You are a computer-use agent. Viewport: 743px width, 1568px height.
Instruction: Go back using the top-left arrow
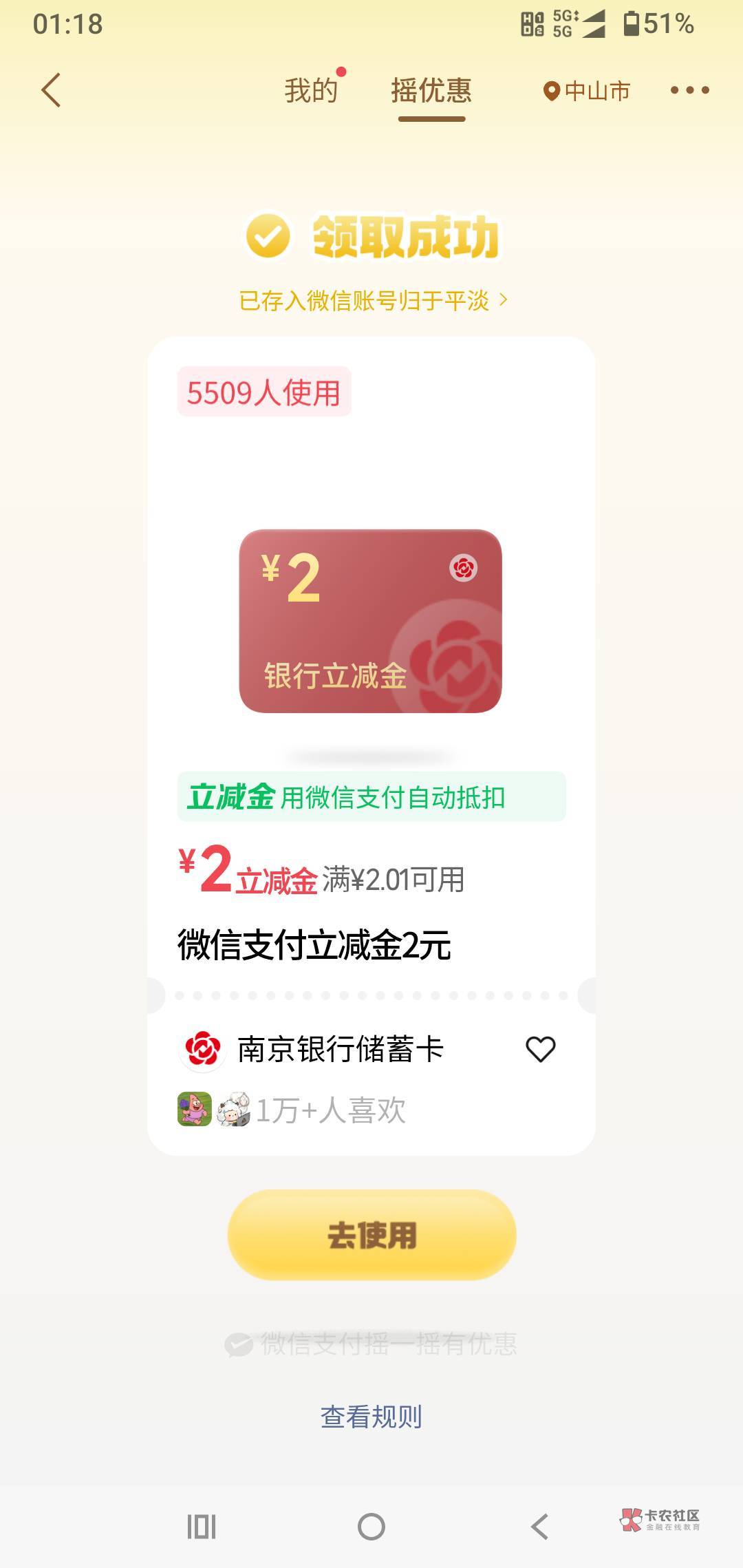pos(52,90)
